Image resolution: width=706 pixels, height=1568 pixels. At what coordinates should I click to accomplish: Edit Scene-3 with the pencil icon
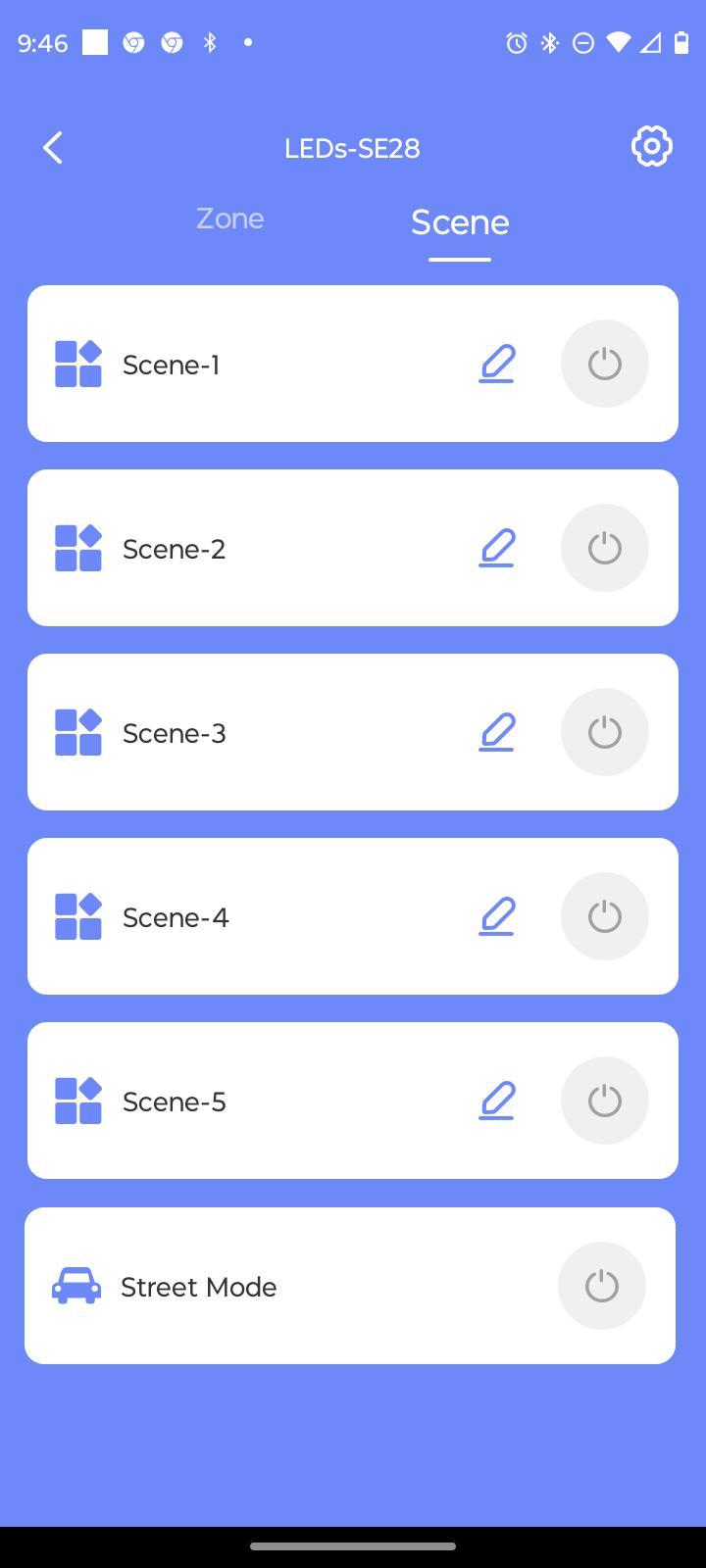coord(497,732)
